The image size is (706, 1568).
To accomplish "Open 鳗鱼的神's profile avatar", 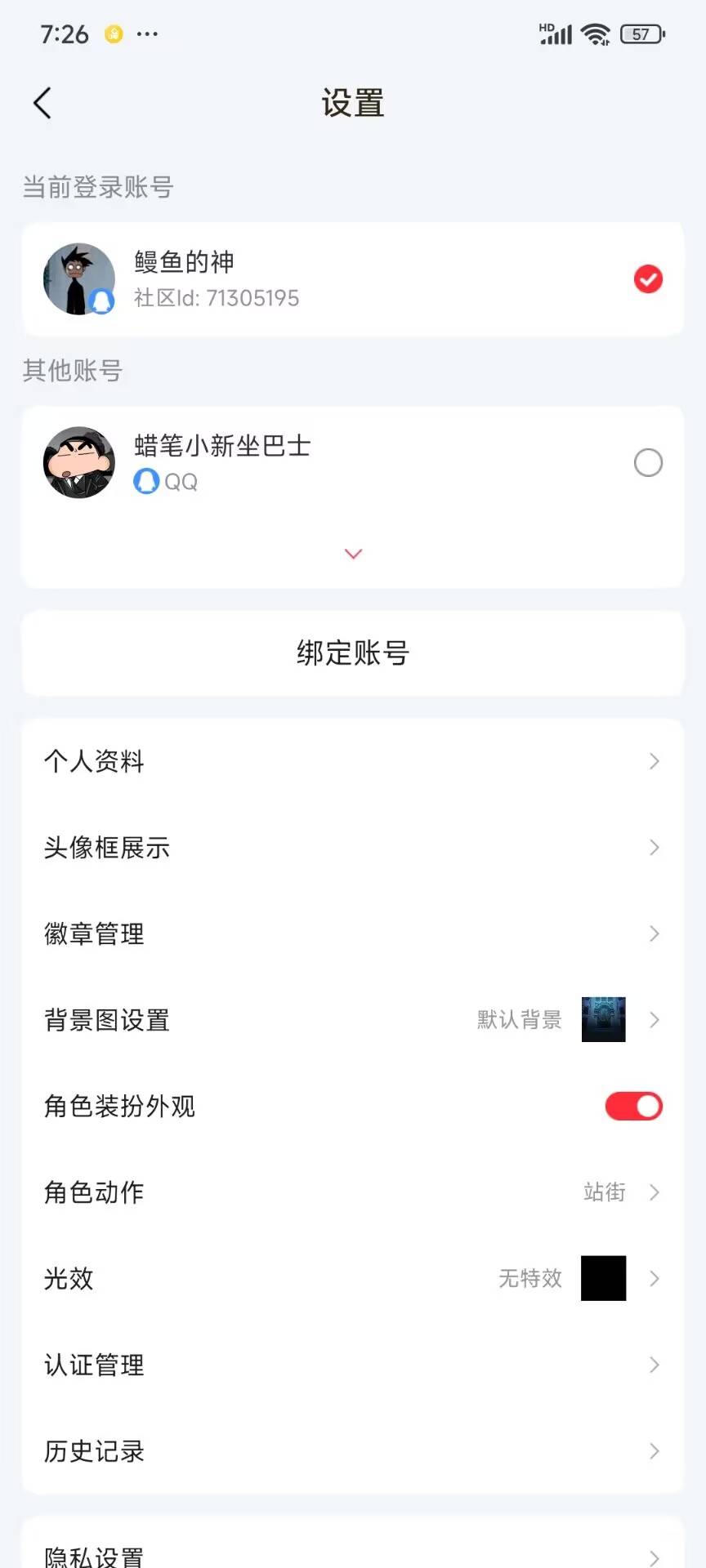I will [79, 278].
